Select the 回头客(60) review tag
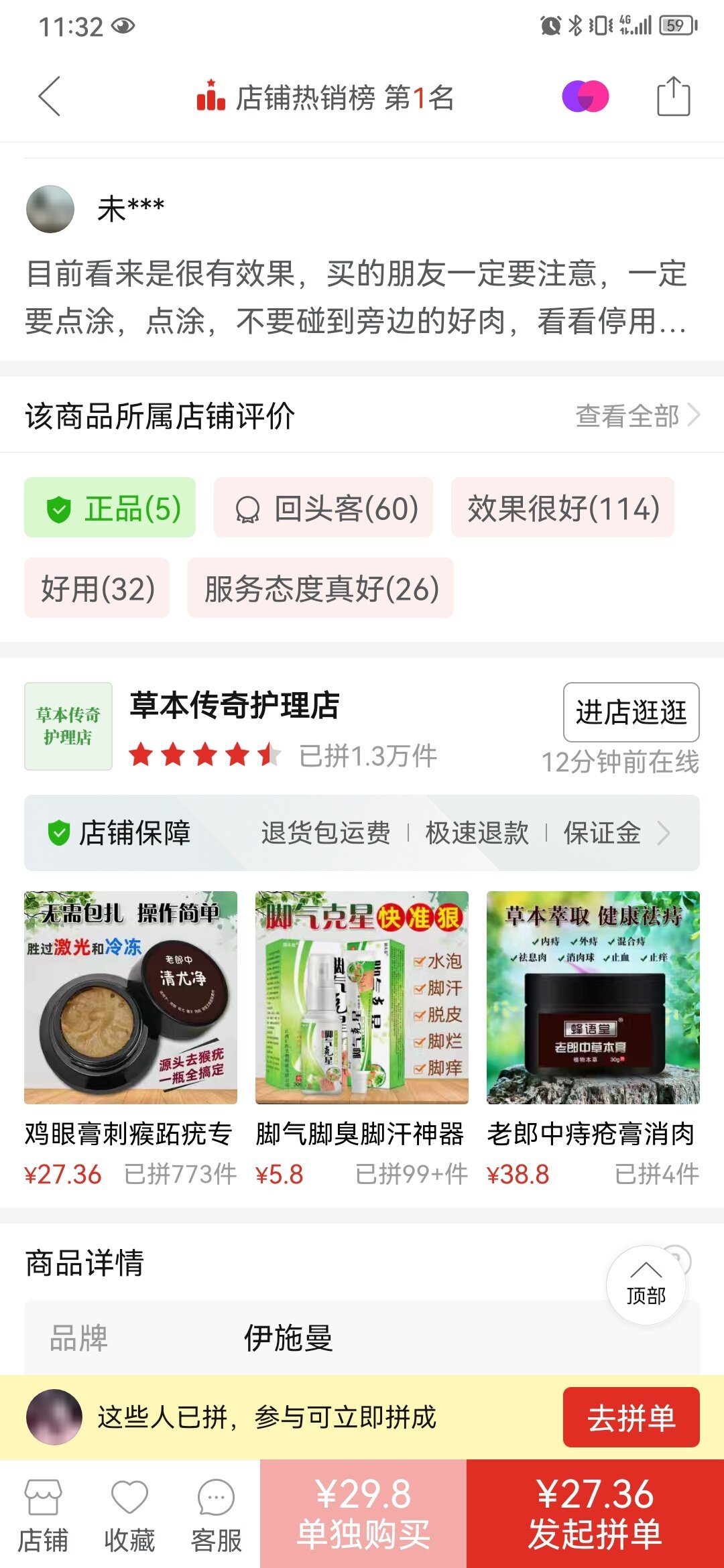The width and height of the screenshot is (724, 1568). 323,508
